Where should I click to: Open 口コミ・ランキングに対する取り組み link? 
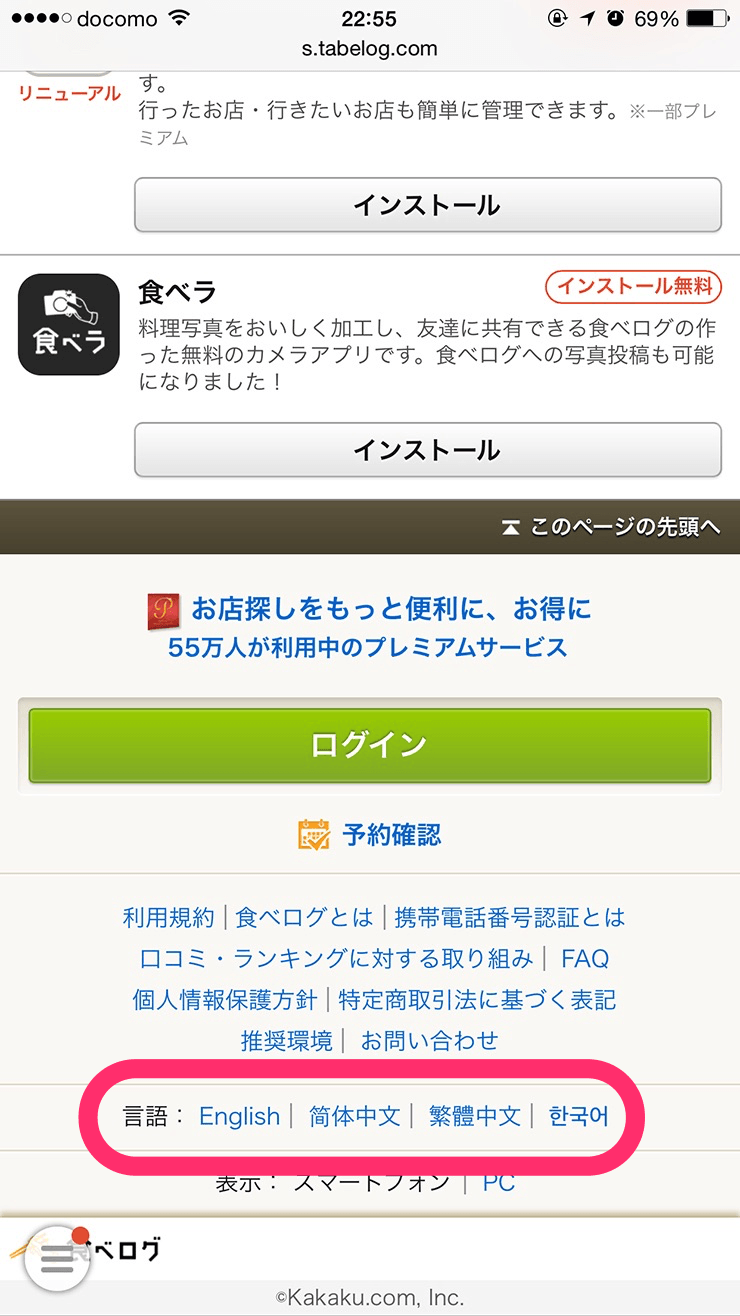pos(336,958)
